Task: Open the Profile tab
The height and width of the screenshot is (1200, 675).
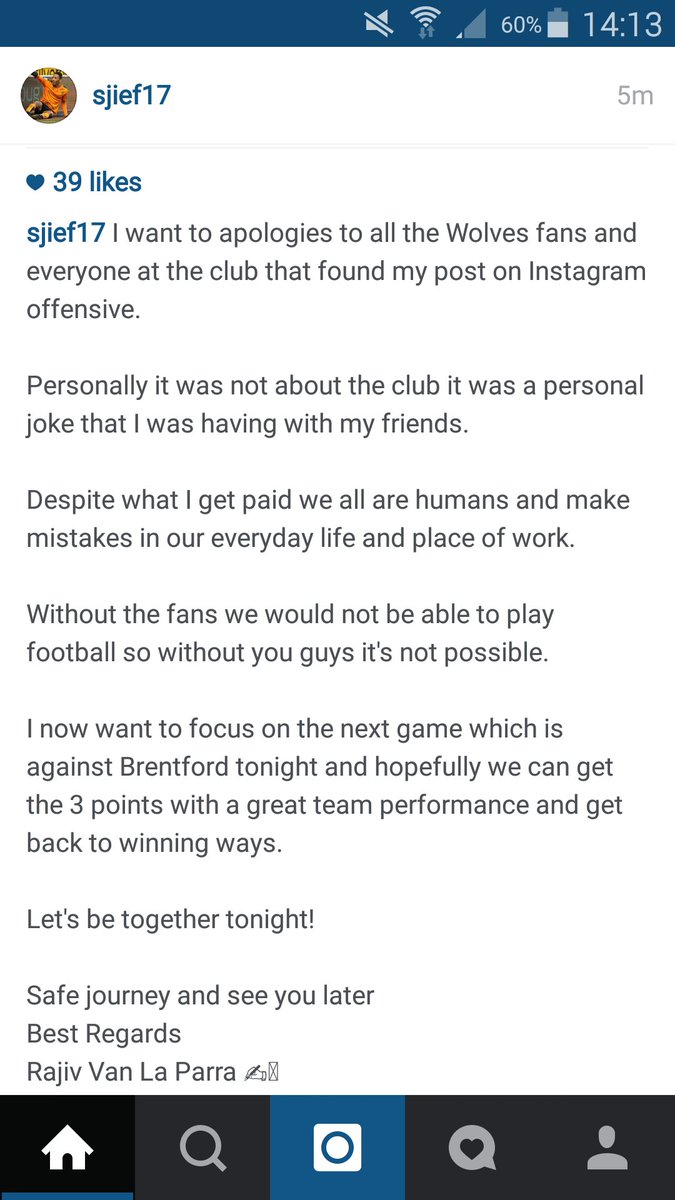Action: [607, 1148]
